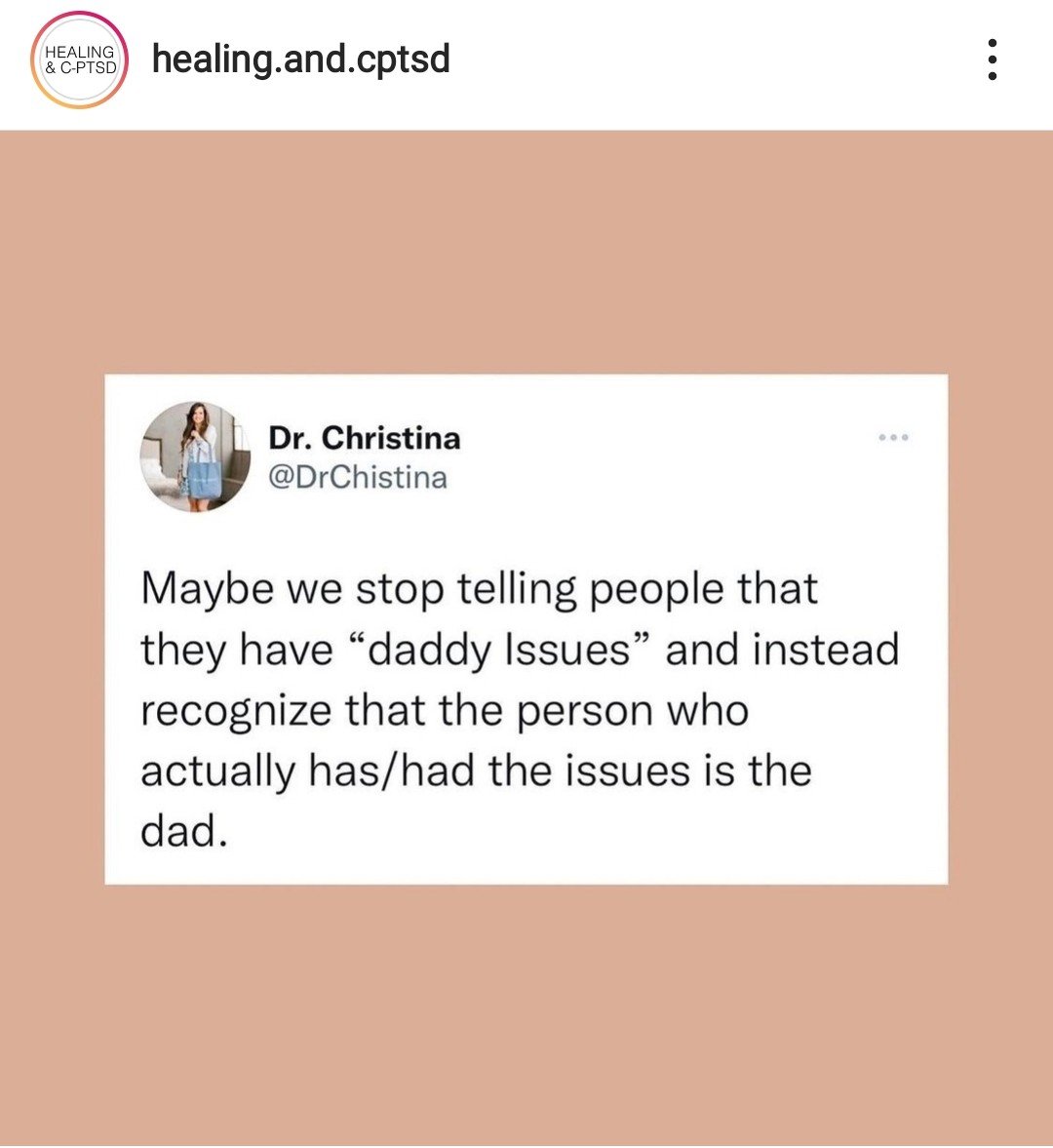Screen dimensions: 1053x1148
Task: Open healing.and.cptsd profile picture
Action: click(80, 60)
